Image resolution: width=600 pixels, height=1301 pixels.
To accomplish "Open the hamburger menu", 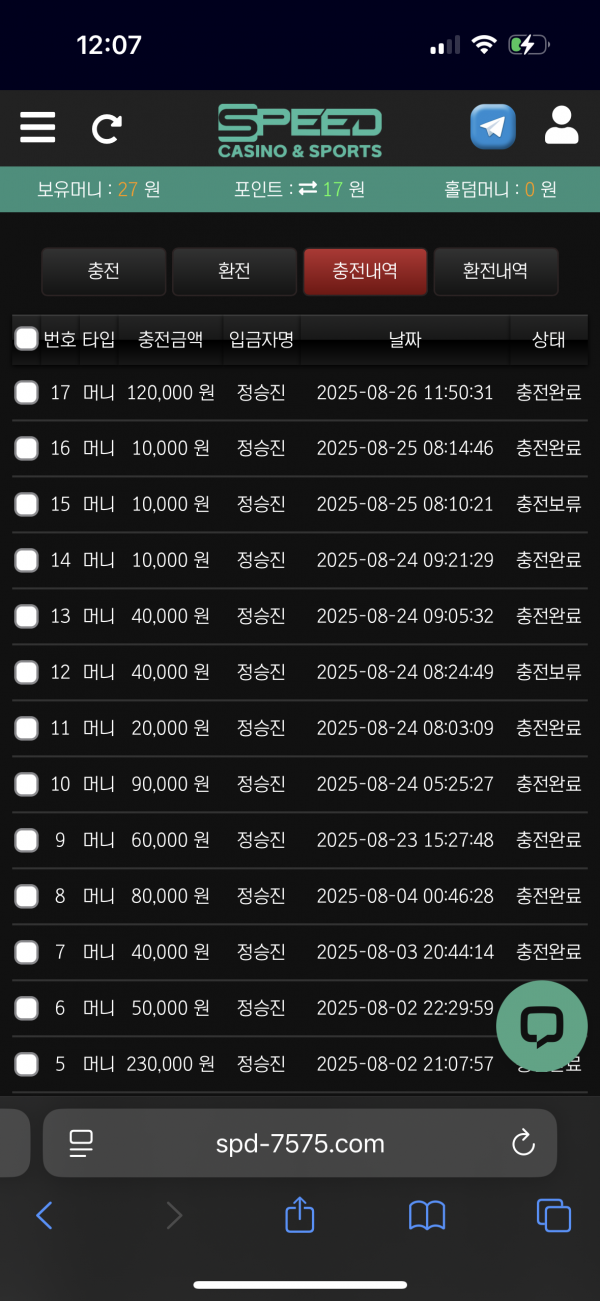I will pyautogui.click(x=38, y=127).
